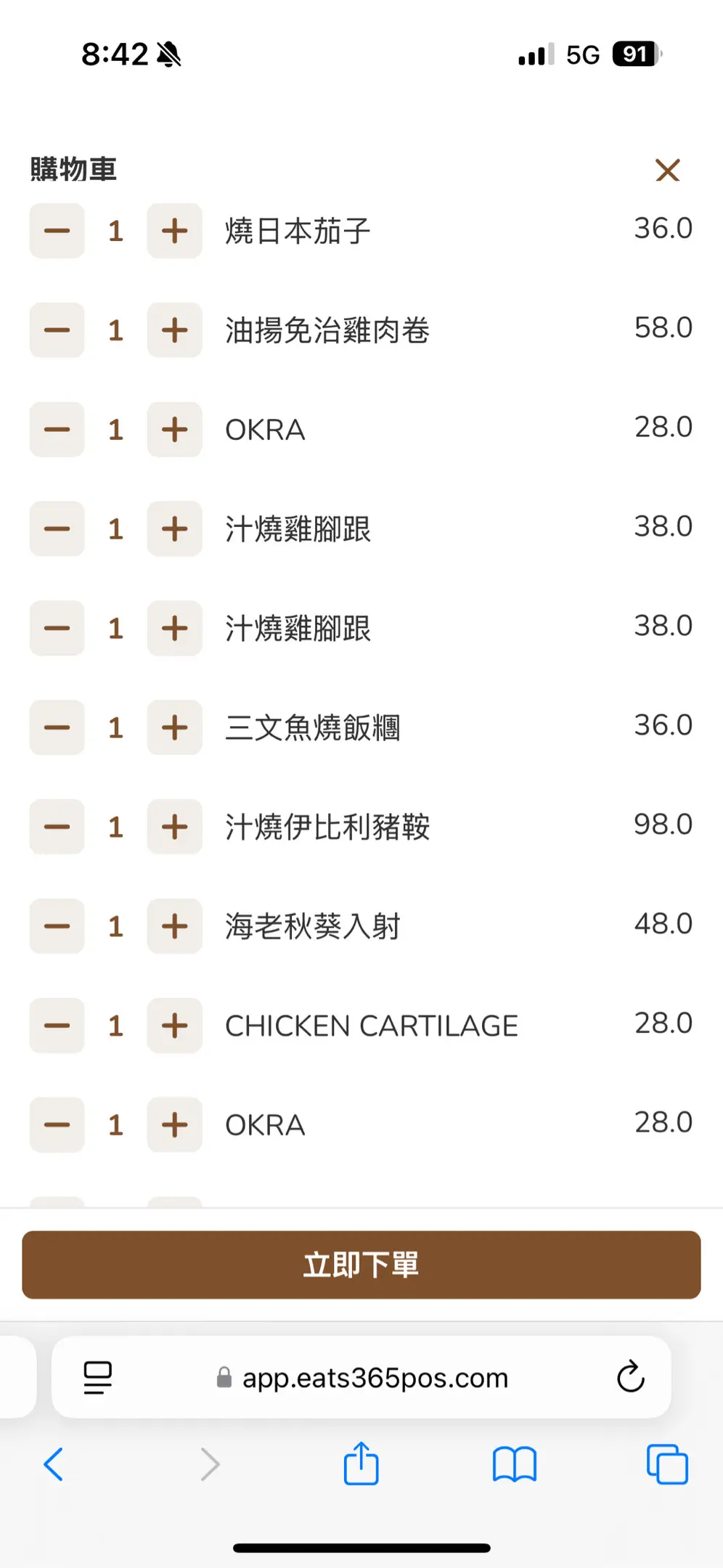
Task: Decrease quantity of 三文魚燒飯糰
Action: (57, 727)
